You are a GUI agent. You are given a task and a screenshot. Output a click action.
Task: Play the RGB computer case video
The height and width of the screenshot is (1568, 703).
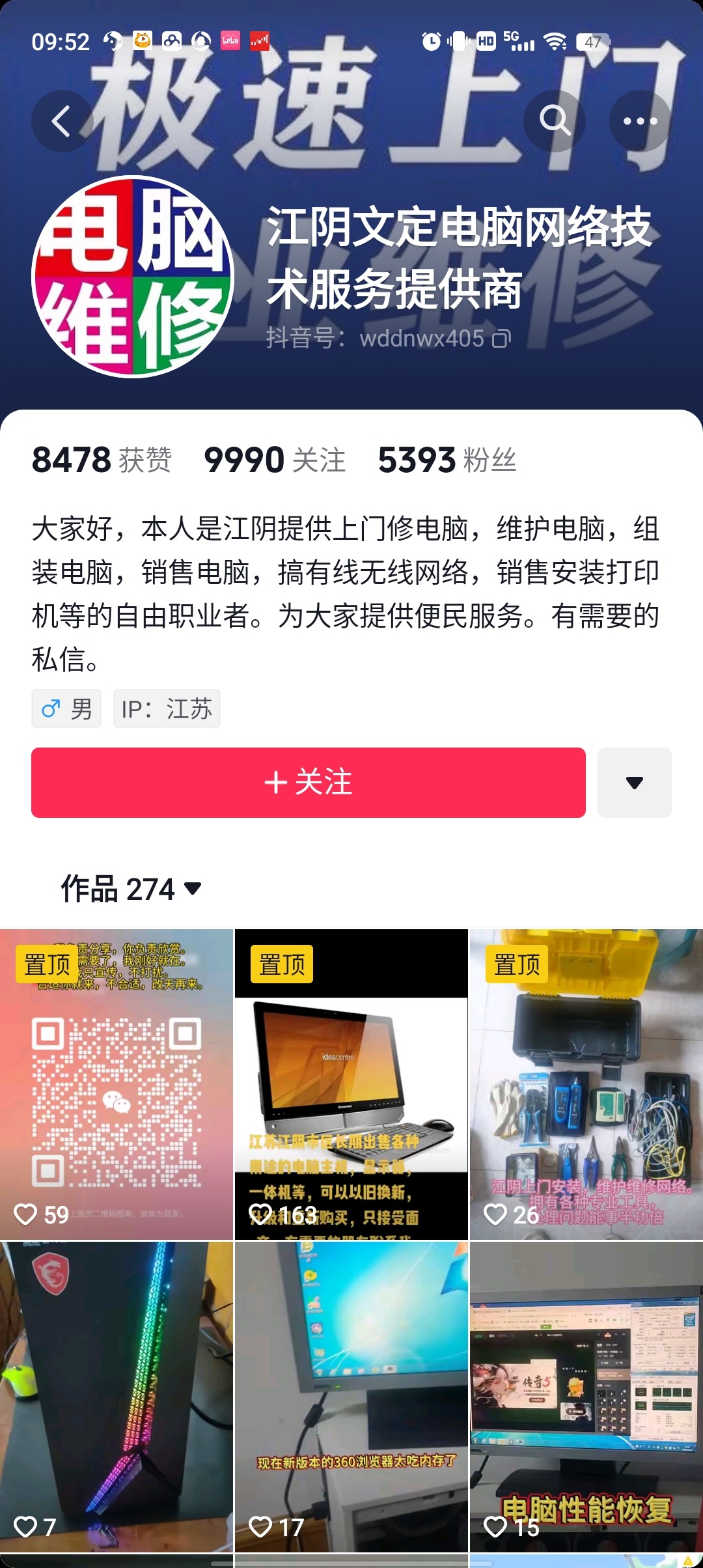point(117,1397)
